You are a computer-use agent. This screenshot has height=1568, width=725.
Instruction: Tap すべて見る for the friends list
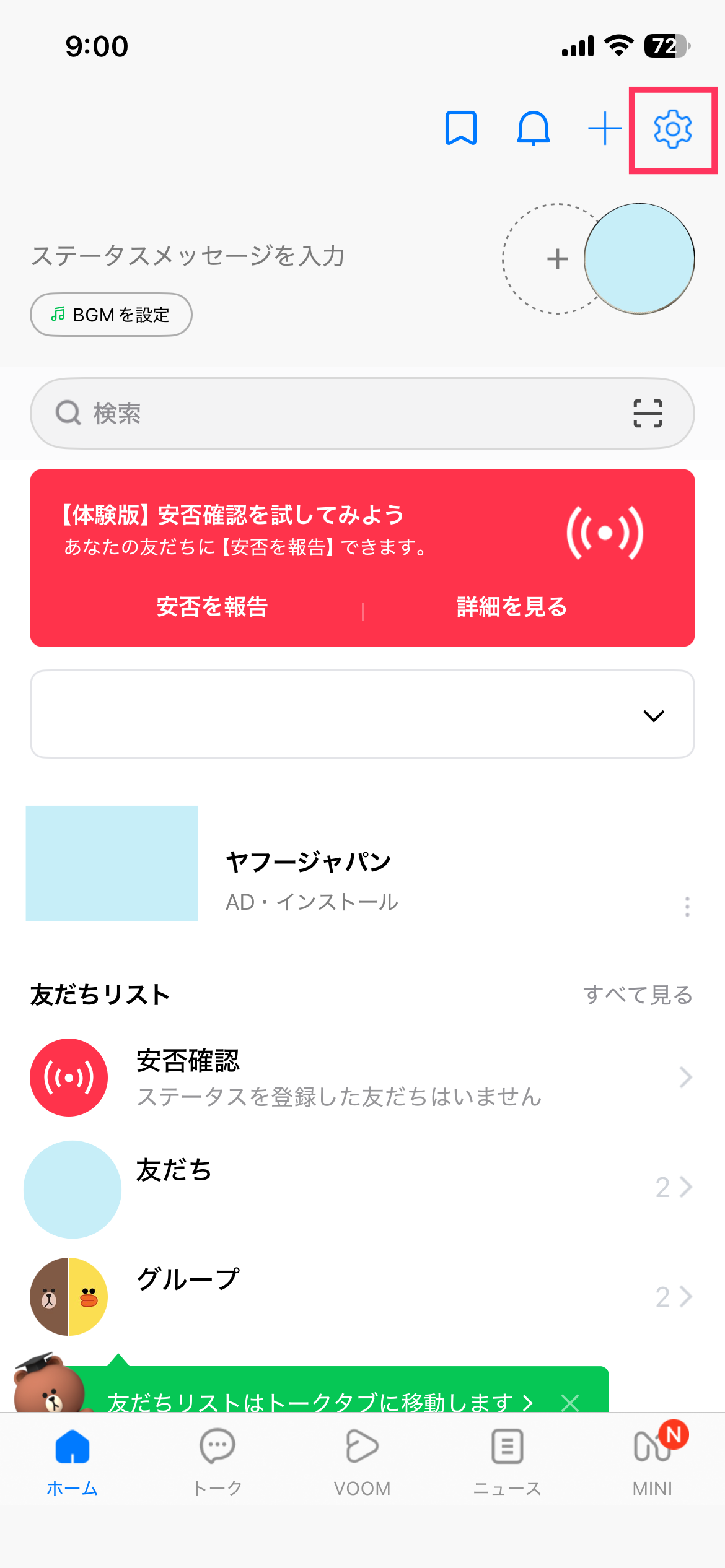click(x=638, y=995)
